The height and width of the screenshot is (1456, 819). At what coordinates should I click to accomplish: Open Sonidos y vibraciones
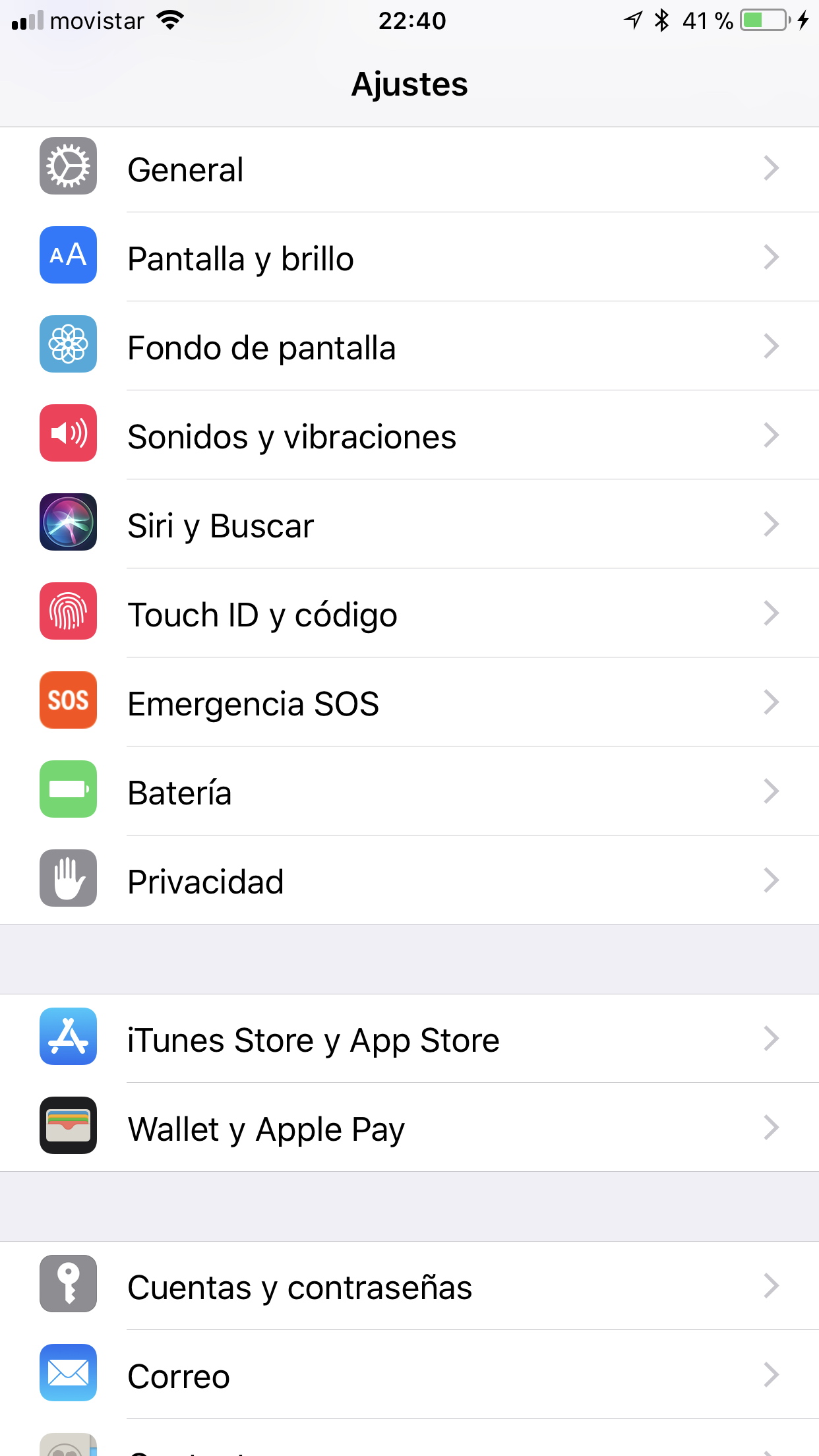pos(409,435)
